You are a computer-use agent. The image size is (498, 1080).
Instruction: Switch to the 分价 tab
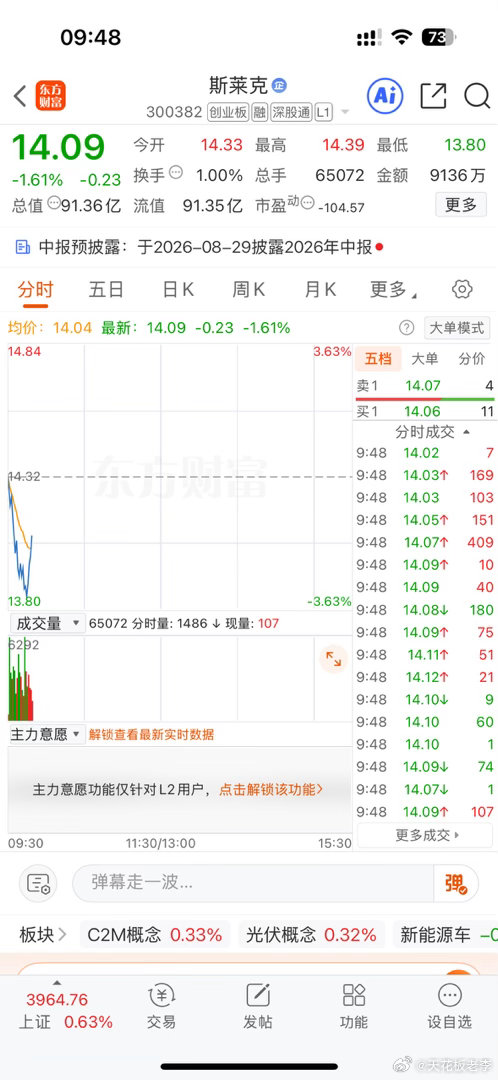[x=472, y=359]
